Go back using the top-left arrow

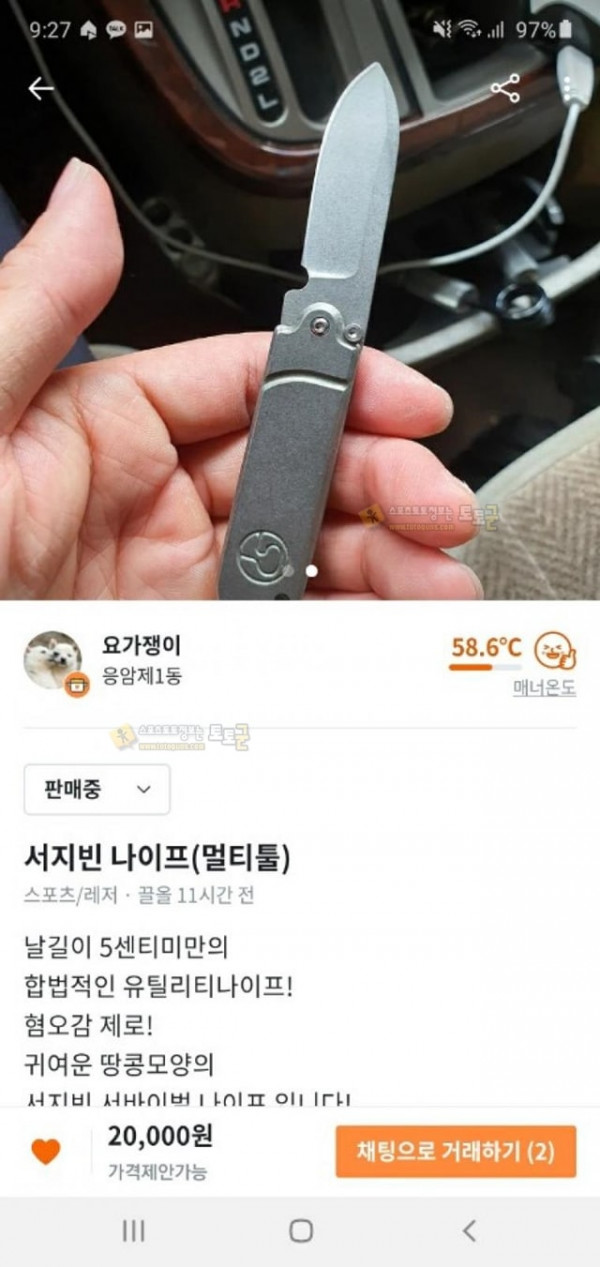[40, 88]
